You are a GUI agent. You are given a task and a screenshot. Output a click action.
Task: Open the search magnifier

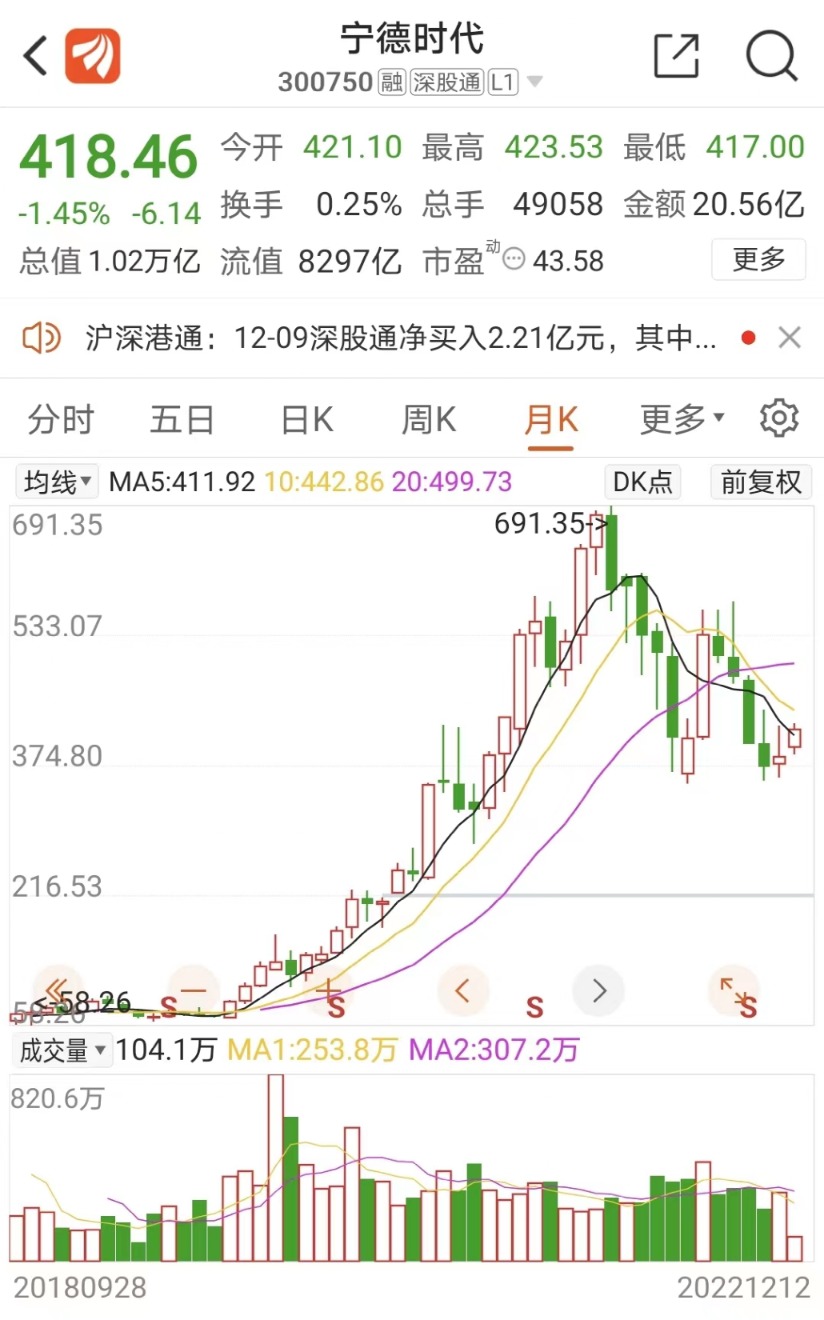click(x=771, y=56)
